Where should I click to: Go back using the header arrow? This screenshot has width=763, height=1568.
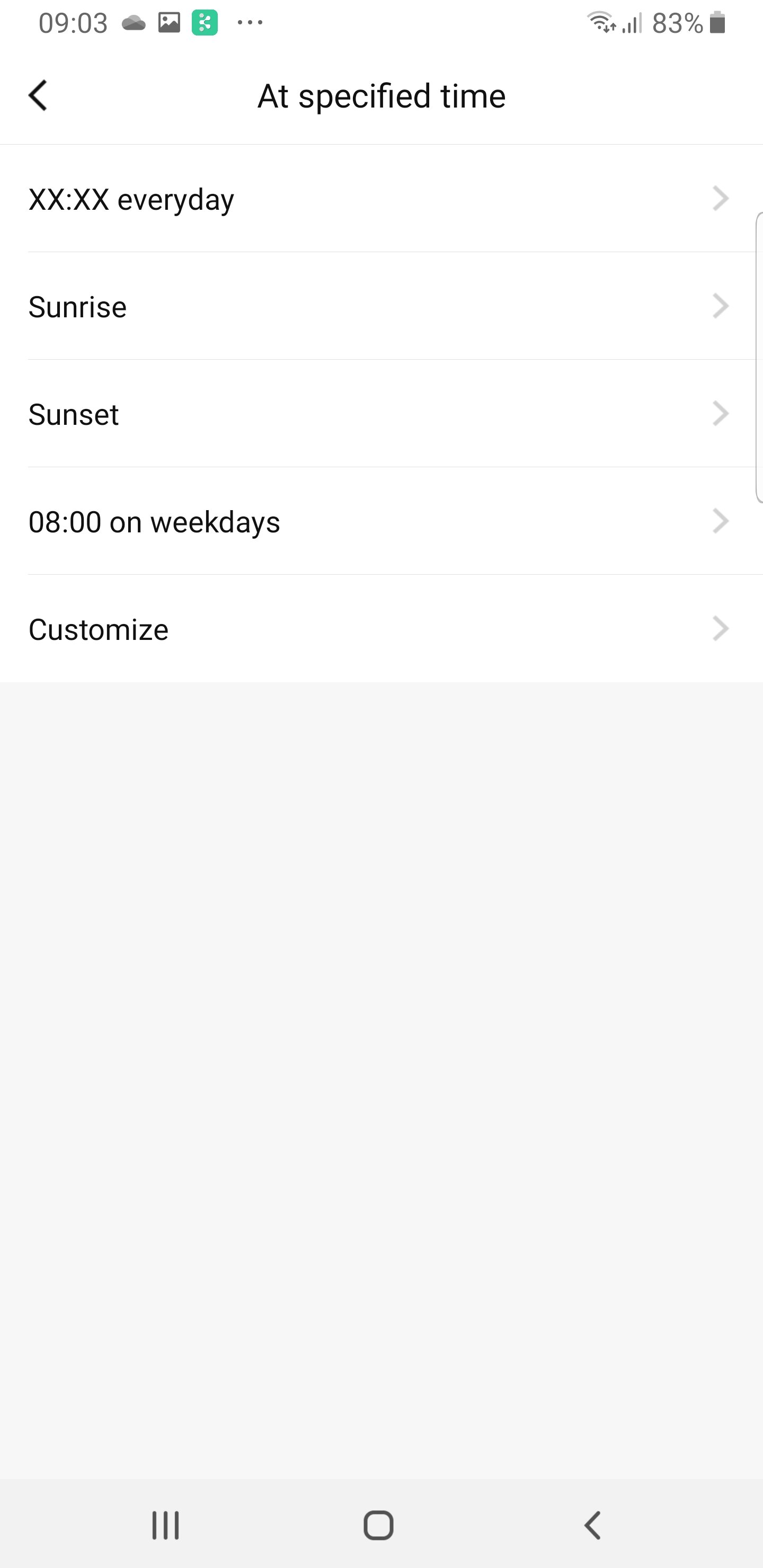(x=38, y=95)
